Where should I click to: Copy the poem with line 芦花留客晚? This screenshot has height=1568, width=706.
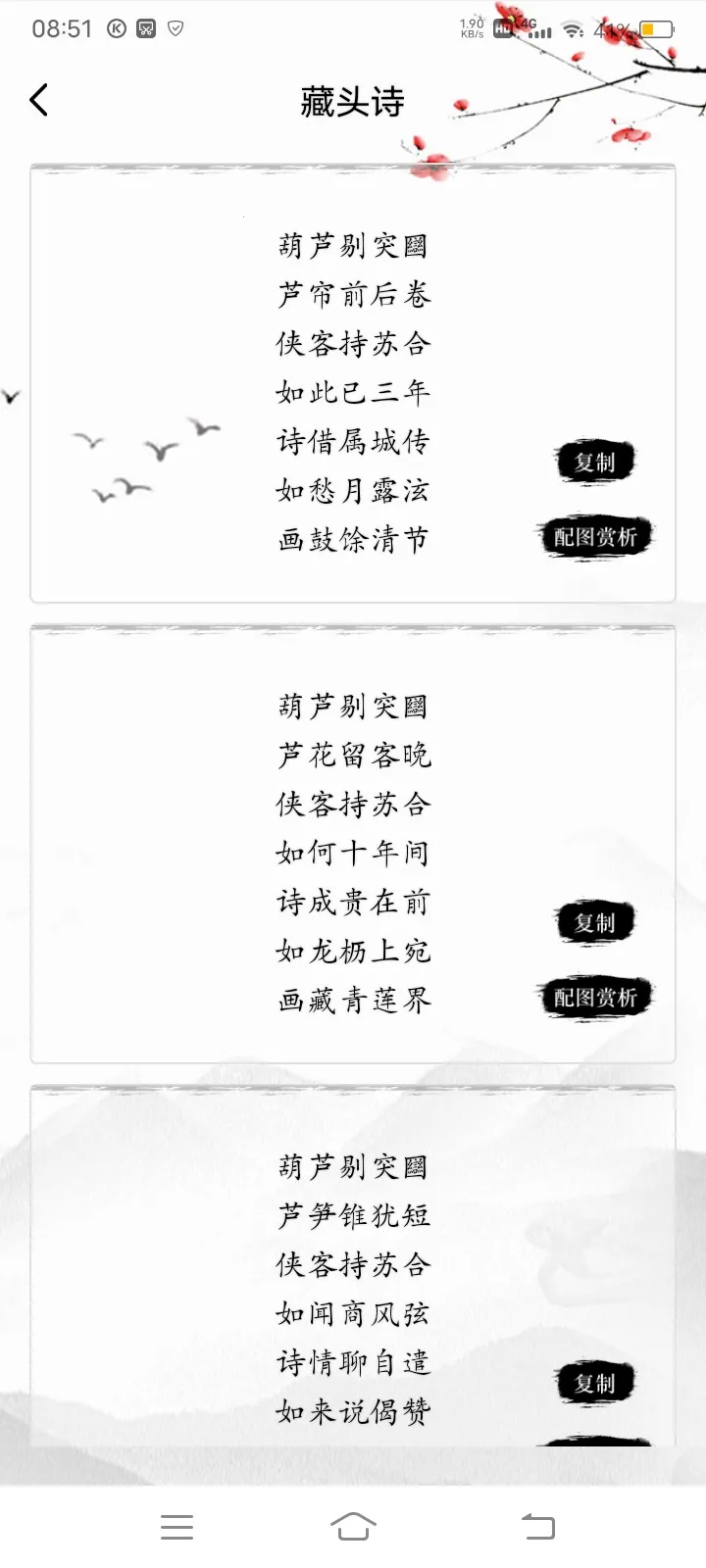tap(595, 922)
